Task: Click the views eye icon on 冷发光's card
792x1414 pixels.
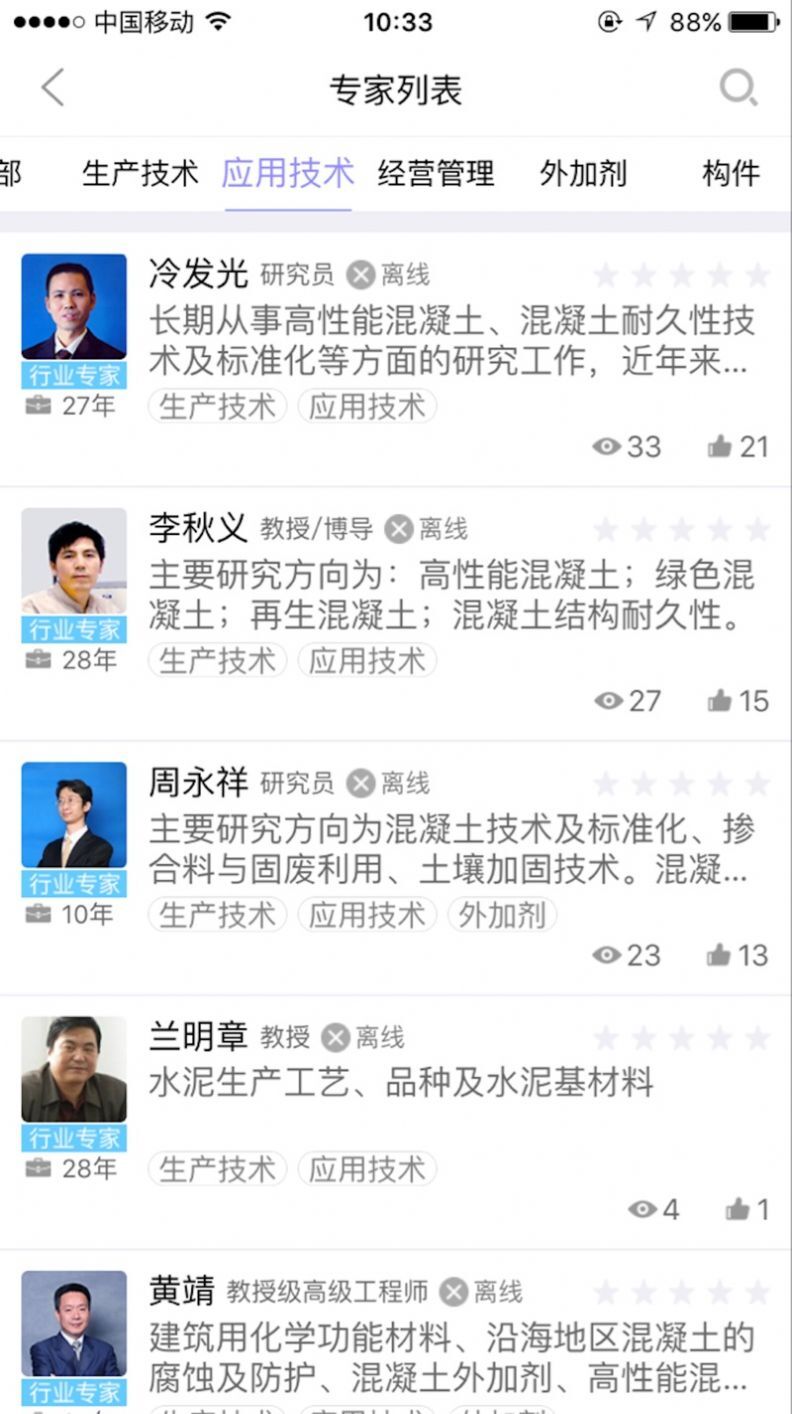Action: click(607, 447)
